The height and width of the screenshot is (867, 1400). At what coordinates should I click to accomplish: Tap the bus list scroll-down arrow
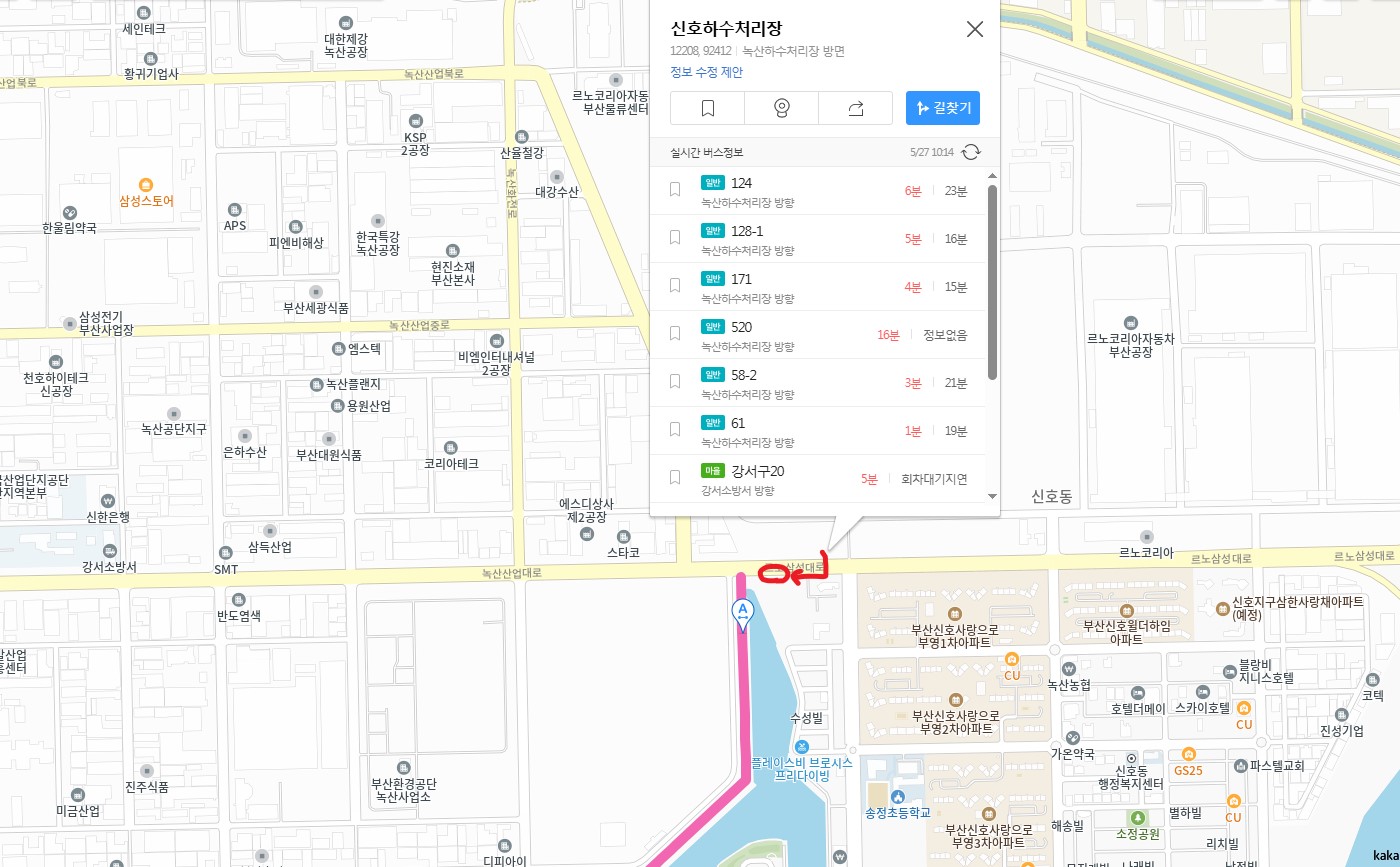[x=992, y=495]
